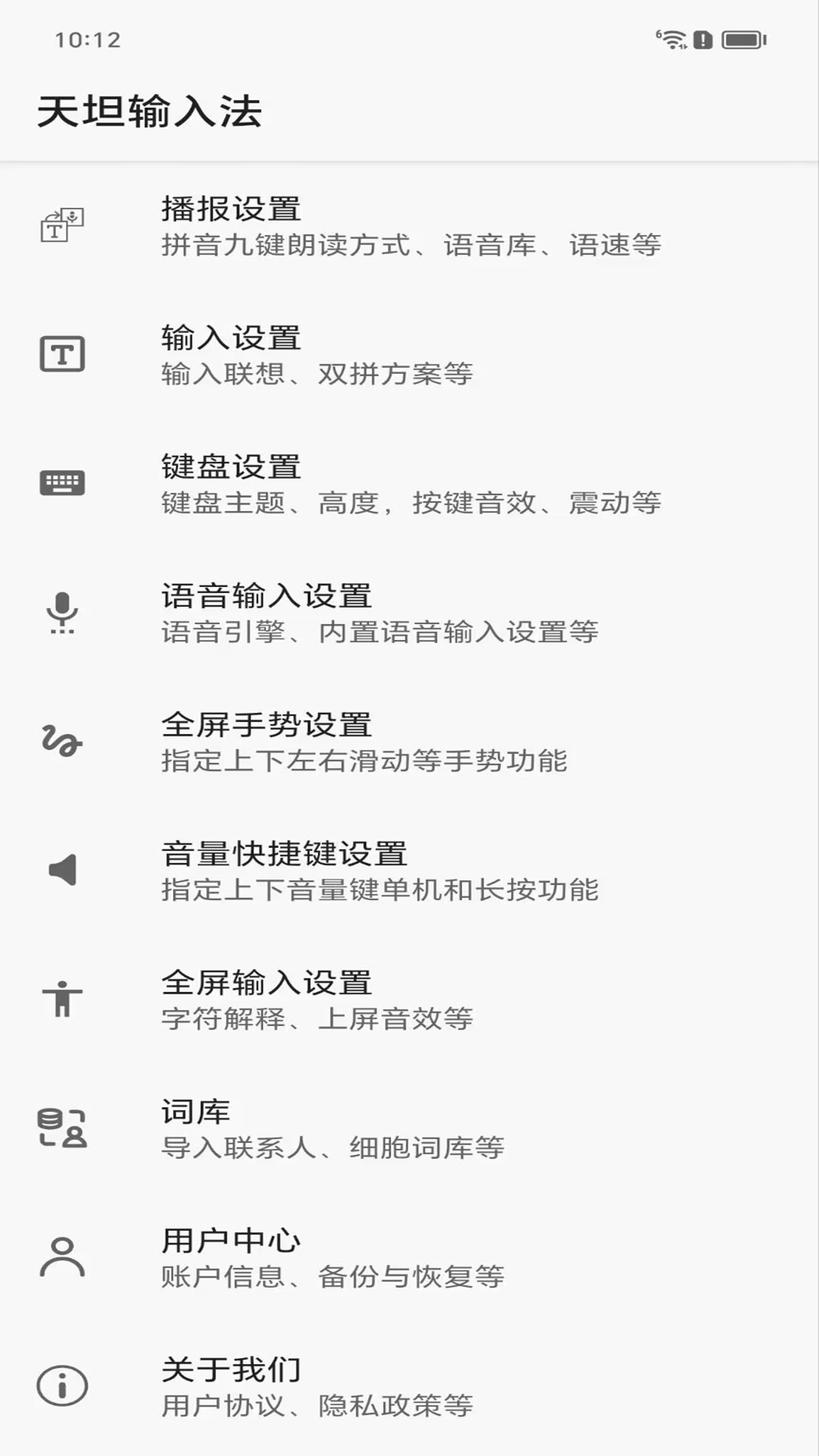Select the 语音输入设置 microphone icon
The image size is (819, 1456).
62,611
